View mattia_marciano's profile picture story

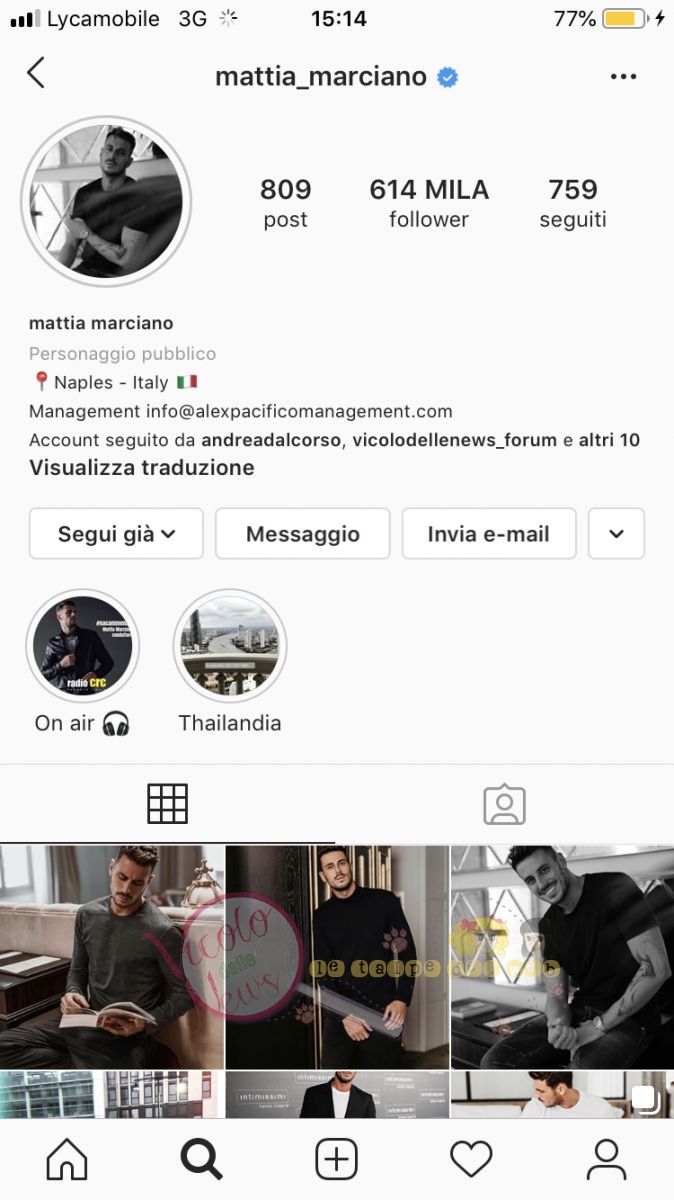pos(106,201)
